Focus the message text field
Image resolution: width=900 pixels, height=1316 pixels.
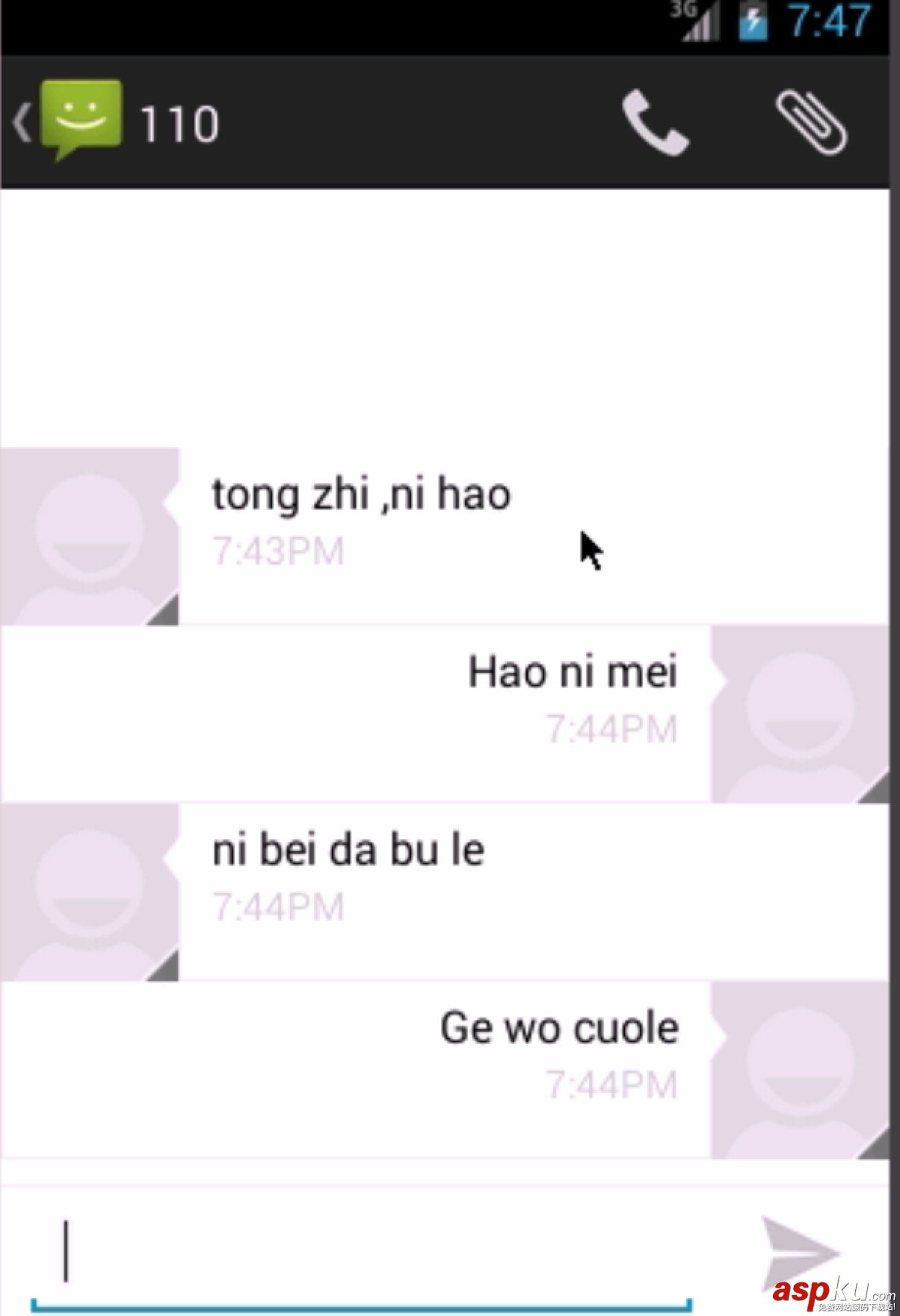[x=359, y=1251]
